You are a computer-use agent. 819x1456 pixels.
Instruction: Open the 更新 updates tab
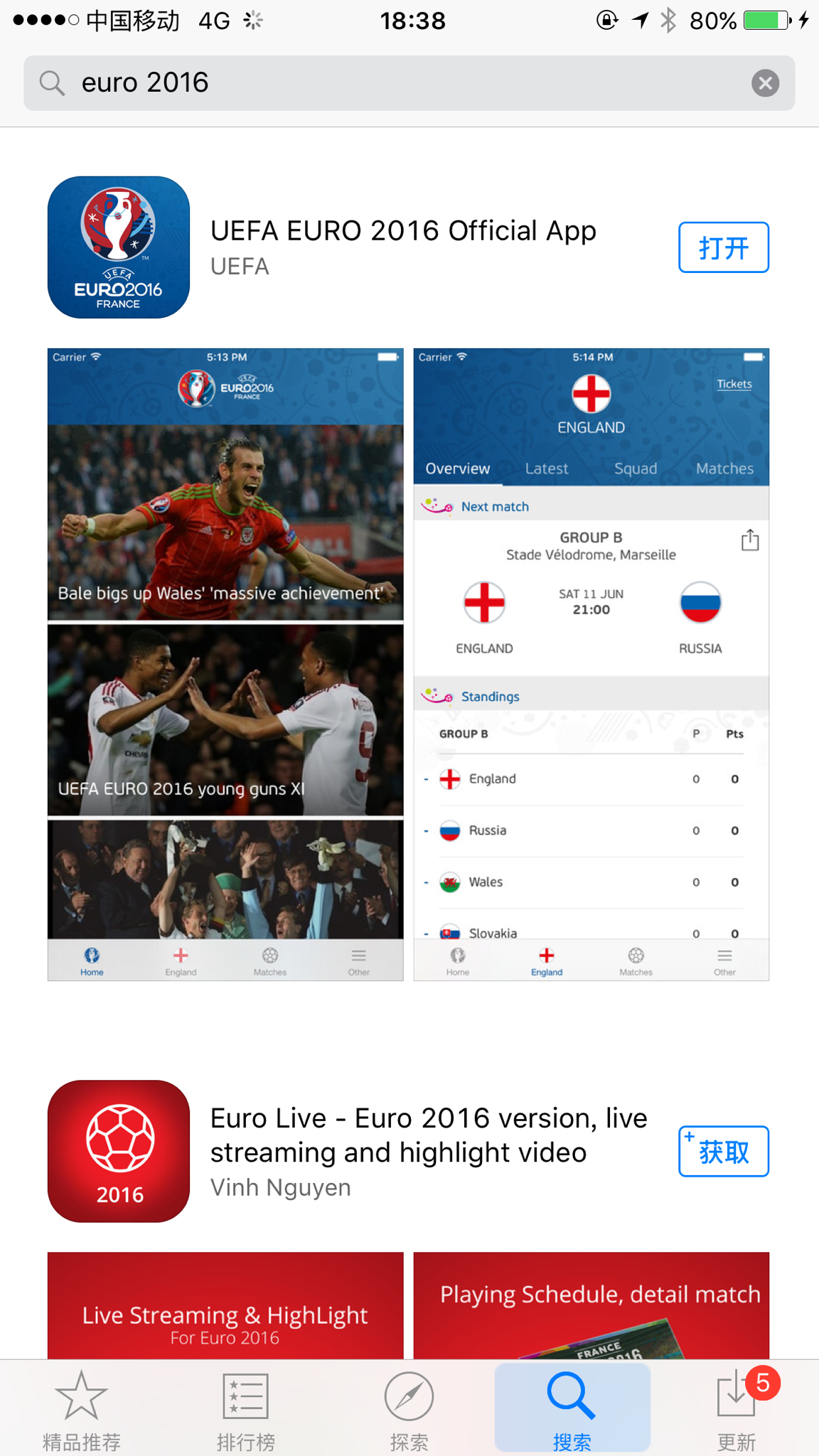click(736, 1409)
